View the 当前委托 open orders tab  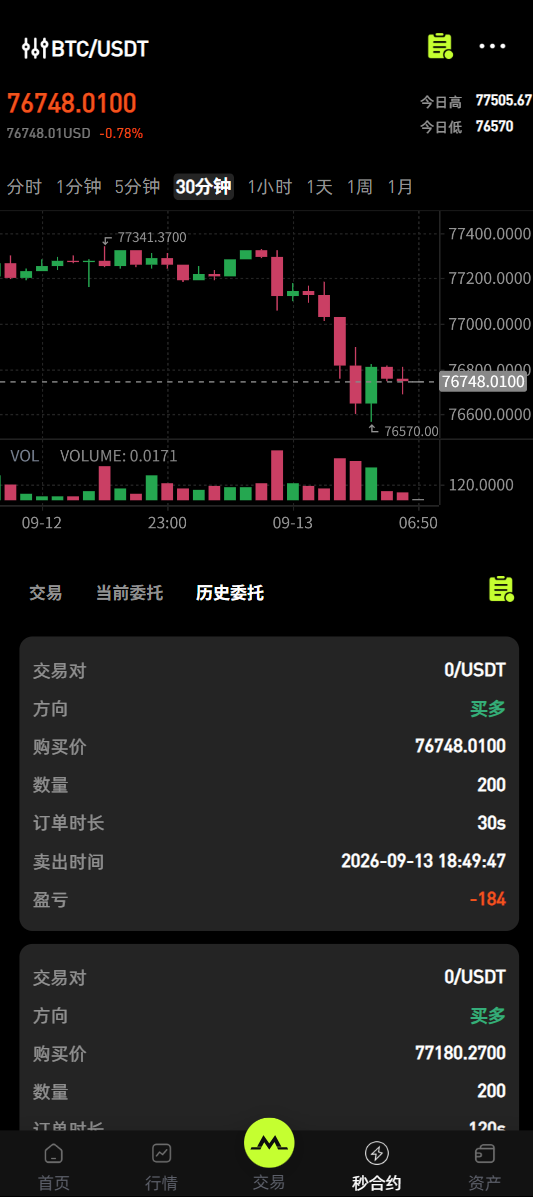129,592
